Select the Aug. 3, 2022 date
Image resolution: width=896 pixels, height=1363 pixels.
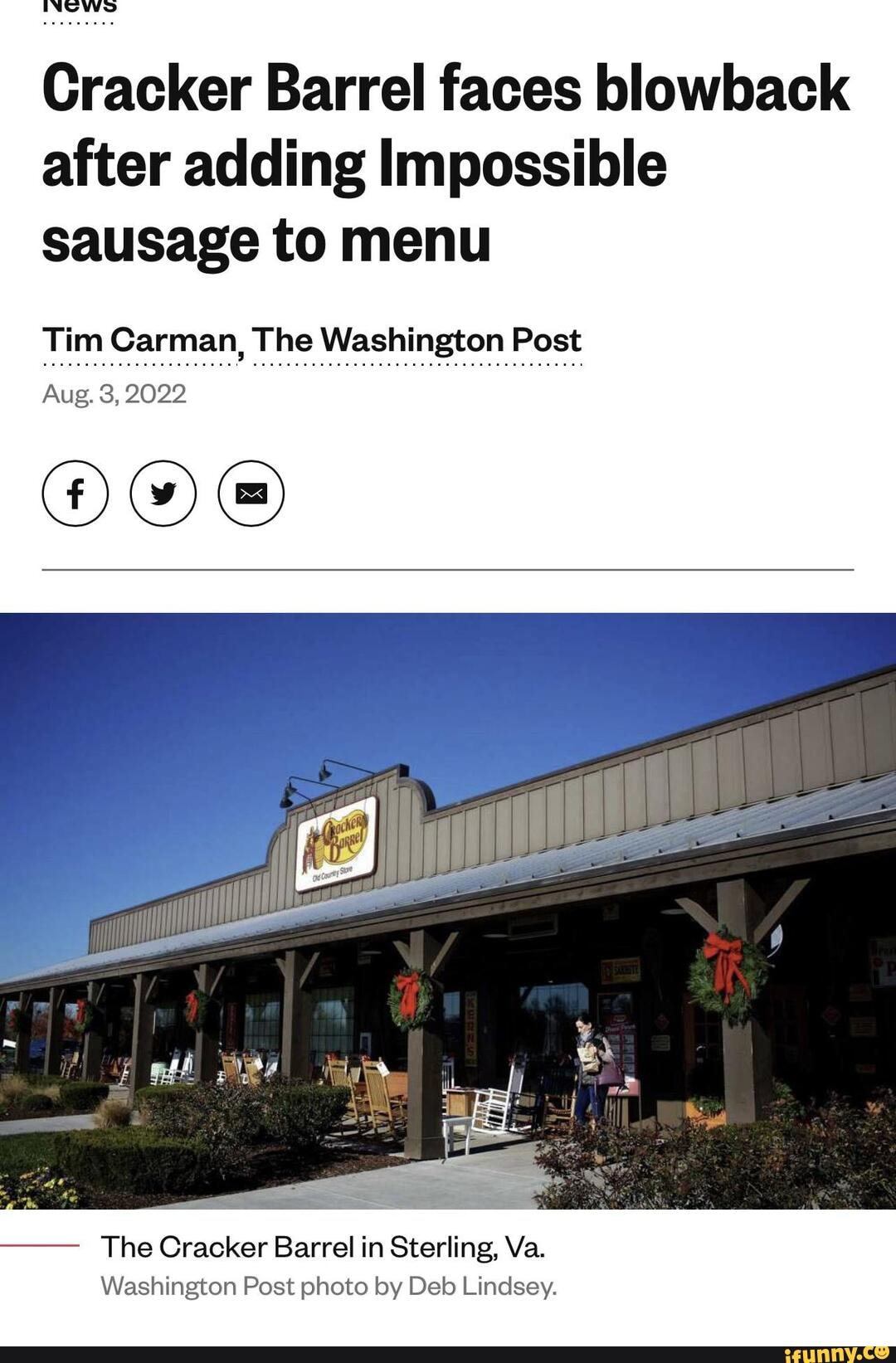pyautogui.click(x=114, y=394)
